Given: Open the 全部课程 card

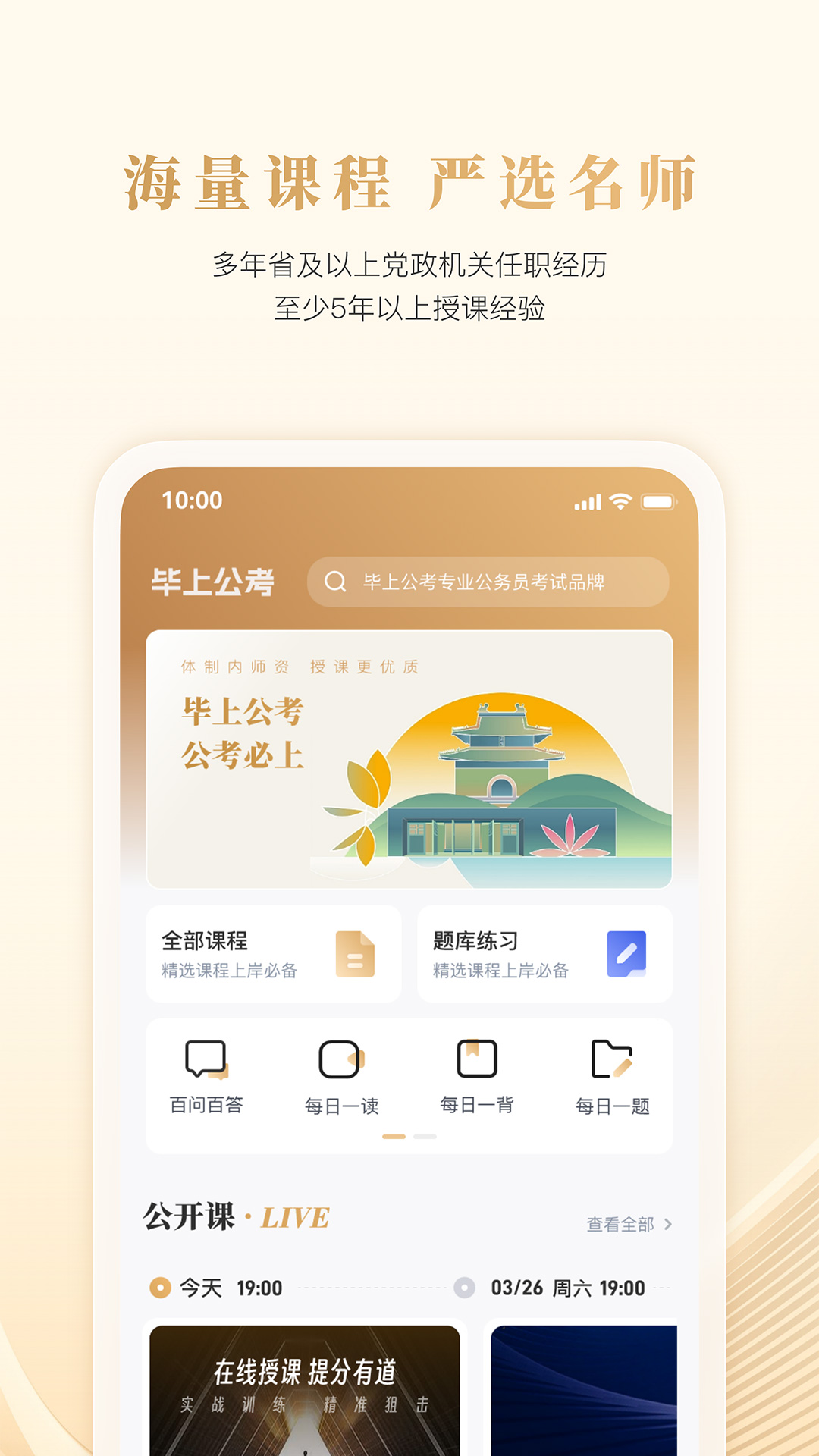Looking at the screenshot, I should pos(275,954).
